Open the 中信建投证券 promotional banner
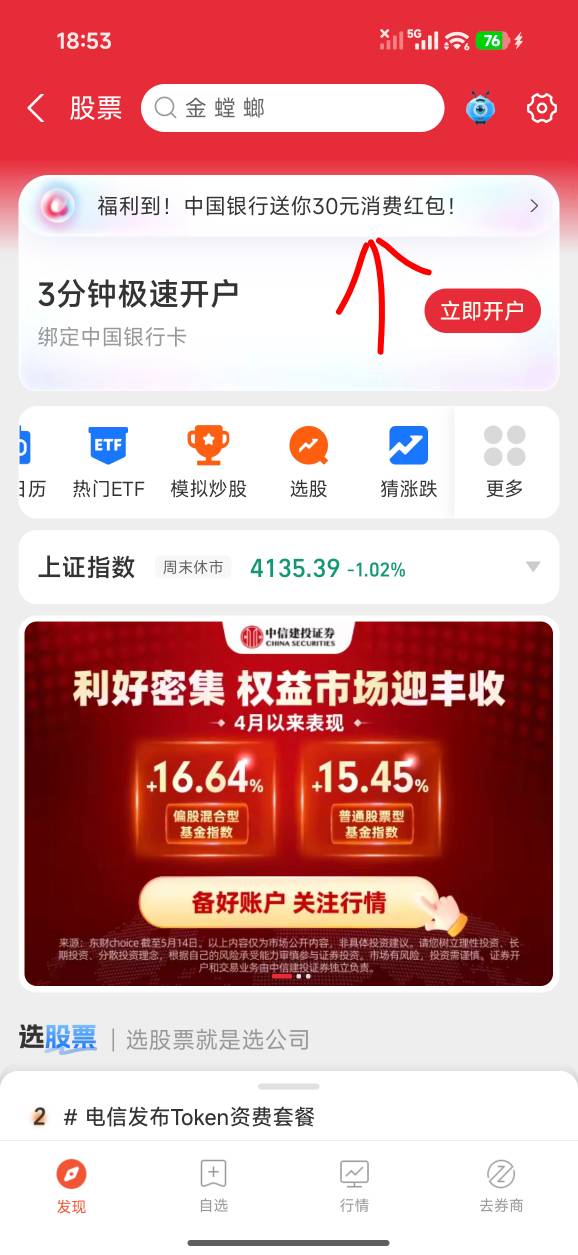578x1255 pixels. point(288,803)
